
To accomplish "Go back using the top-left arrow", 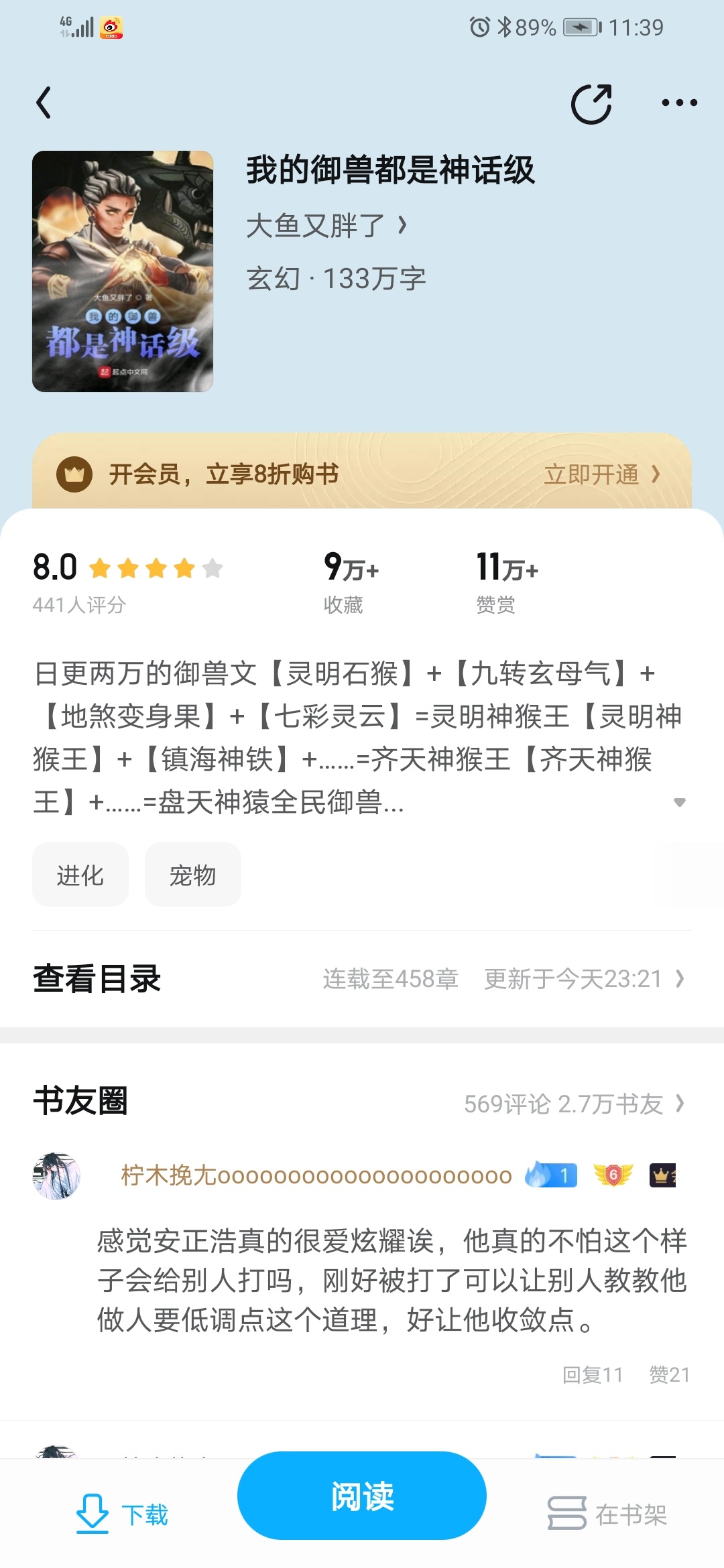I will pyautogui.click(x=44, y=103).
